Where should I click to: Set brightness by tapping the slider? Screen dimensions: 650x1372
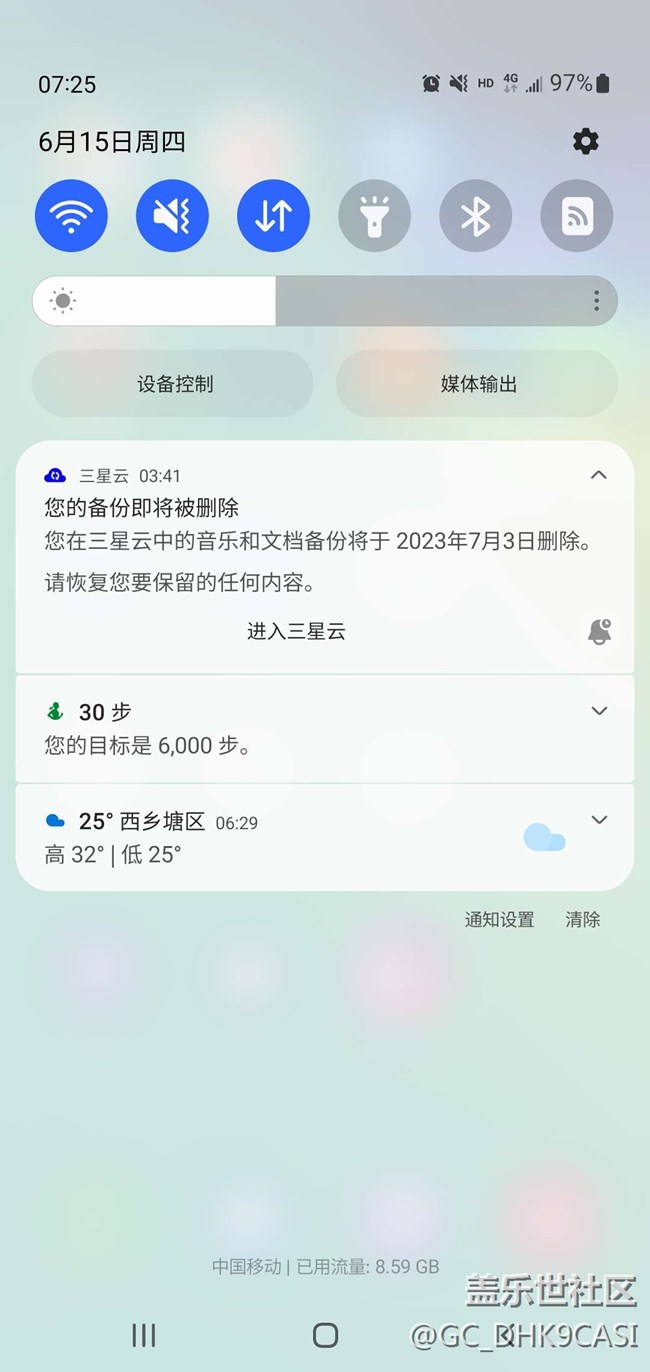[x=325, y=301]
